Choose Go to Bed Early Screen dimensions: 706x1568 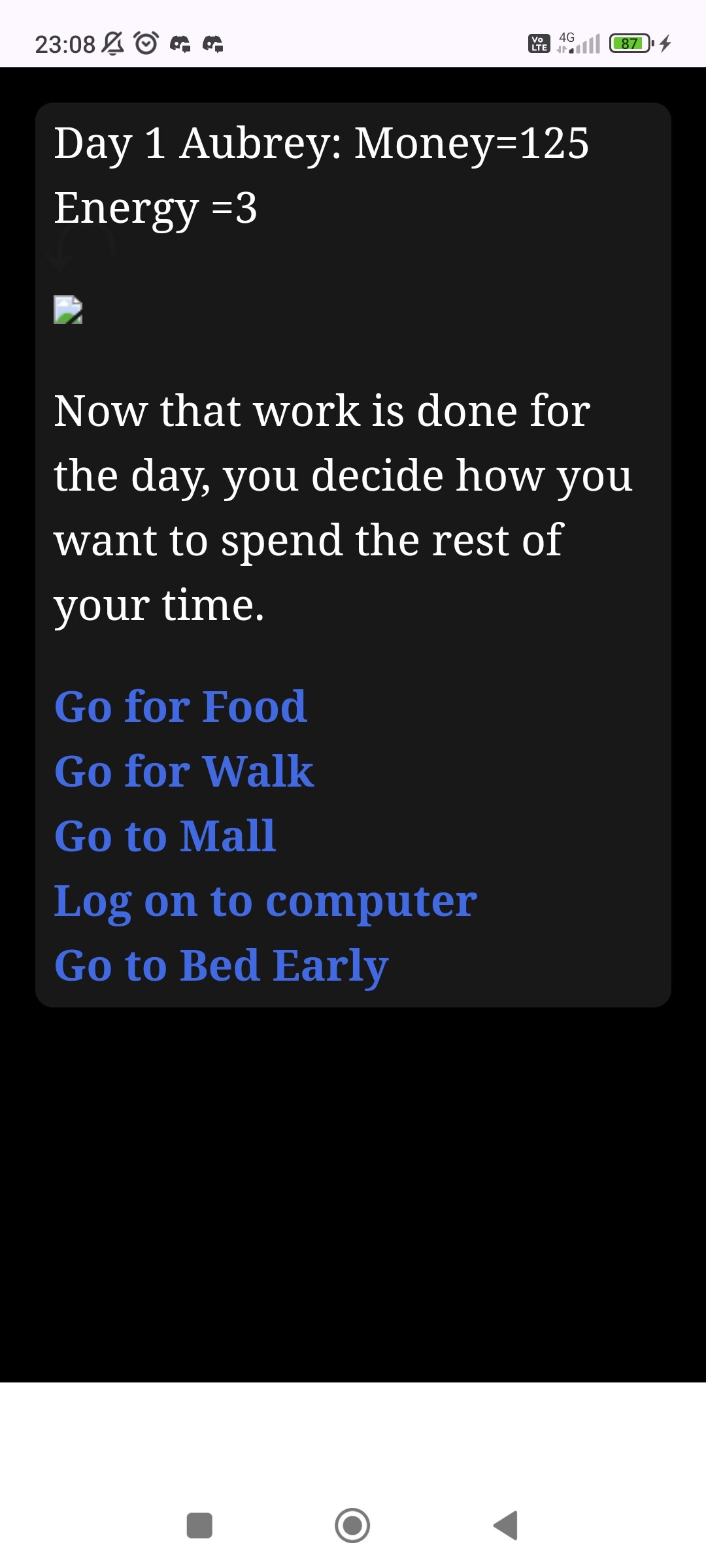pyautogui.click(x=221, y=966)
